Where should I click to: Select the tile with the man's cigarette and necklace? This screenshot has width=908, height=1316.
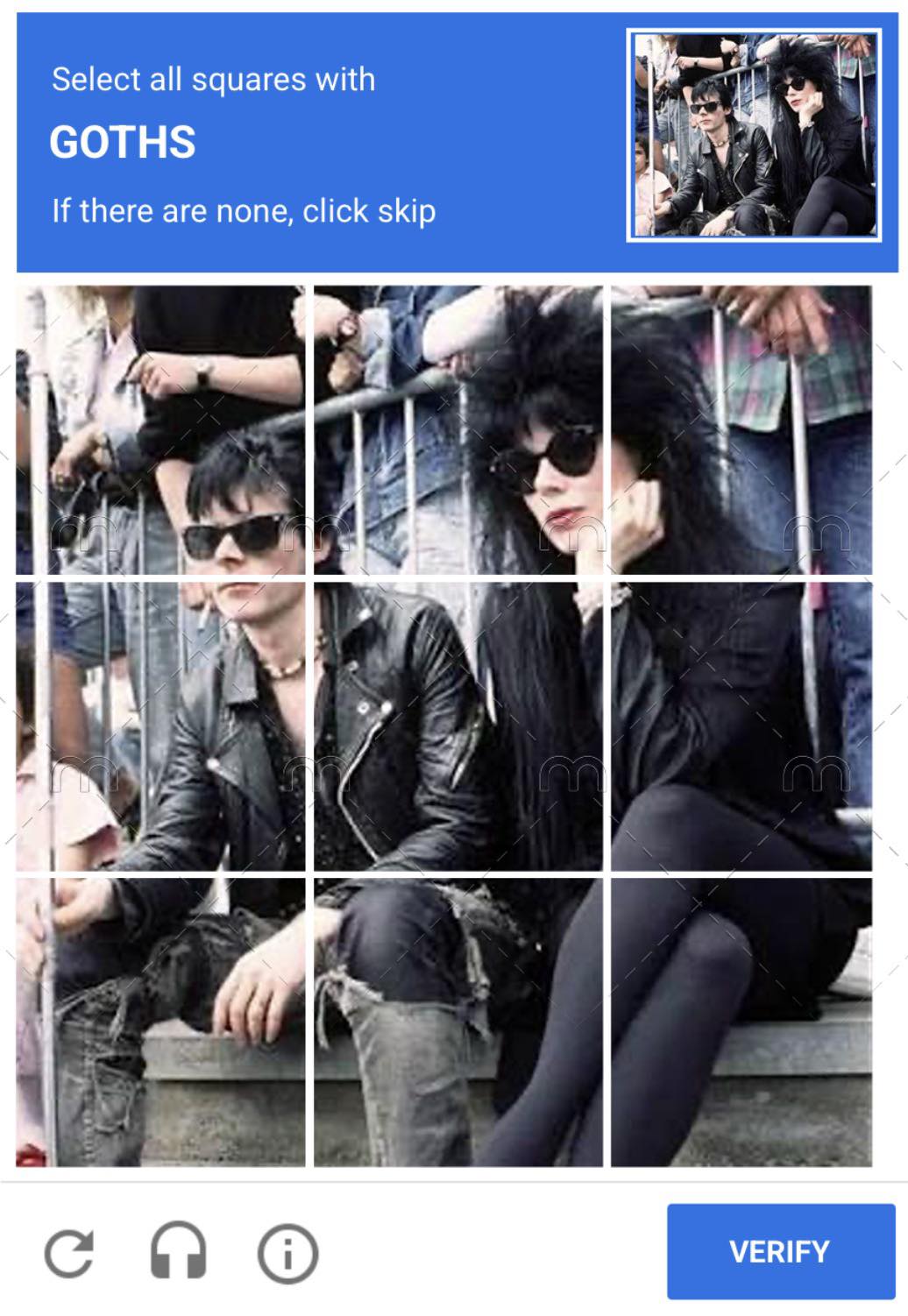coord(160,727)
